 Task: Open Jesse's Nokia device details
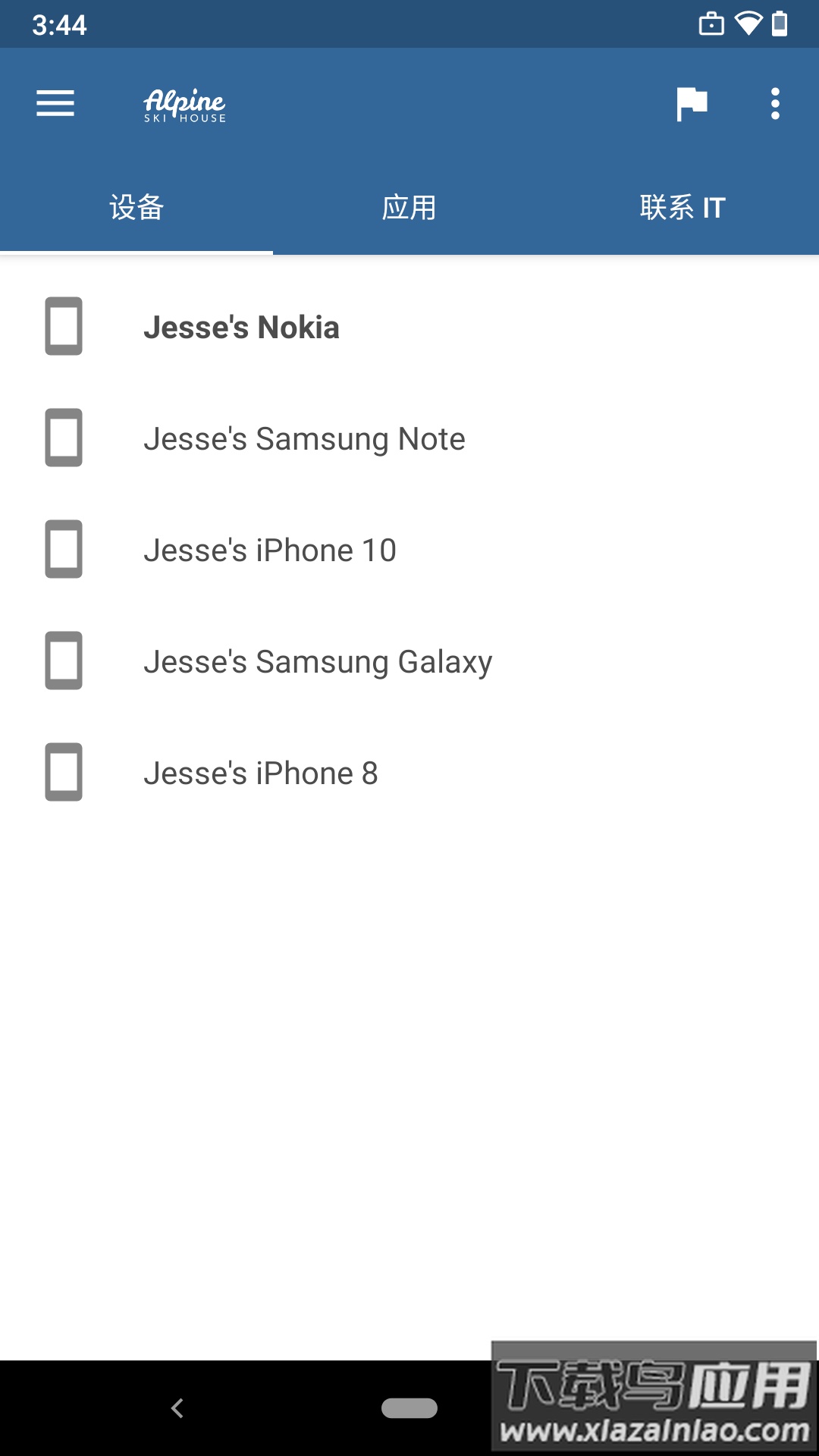coord(241,328)
